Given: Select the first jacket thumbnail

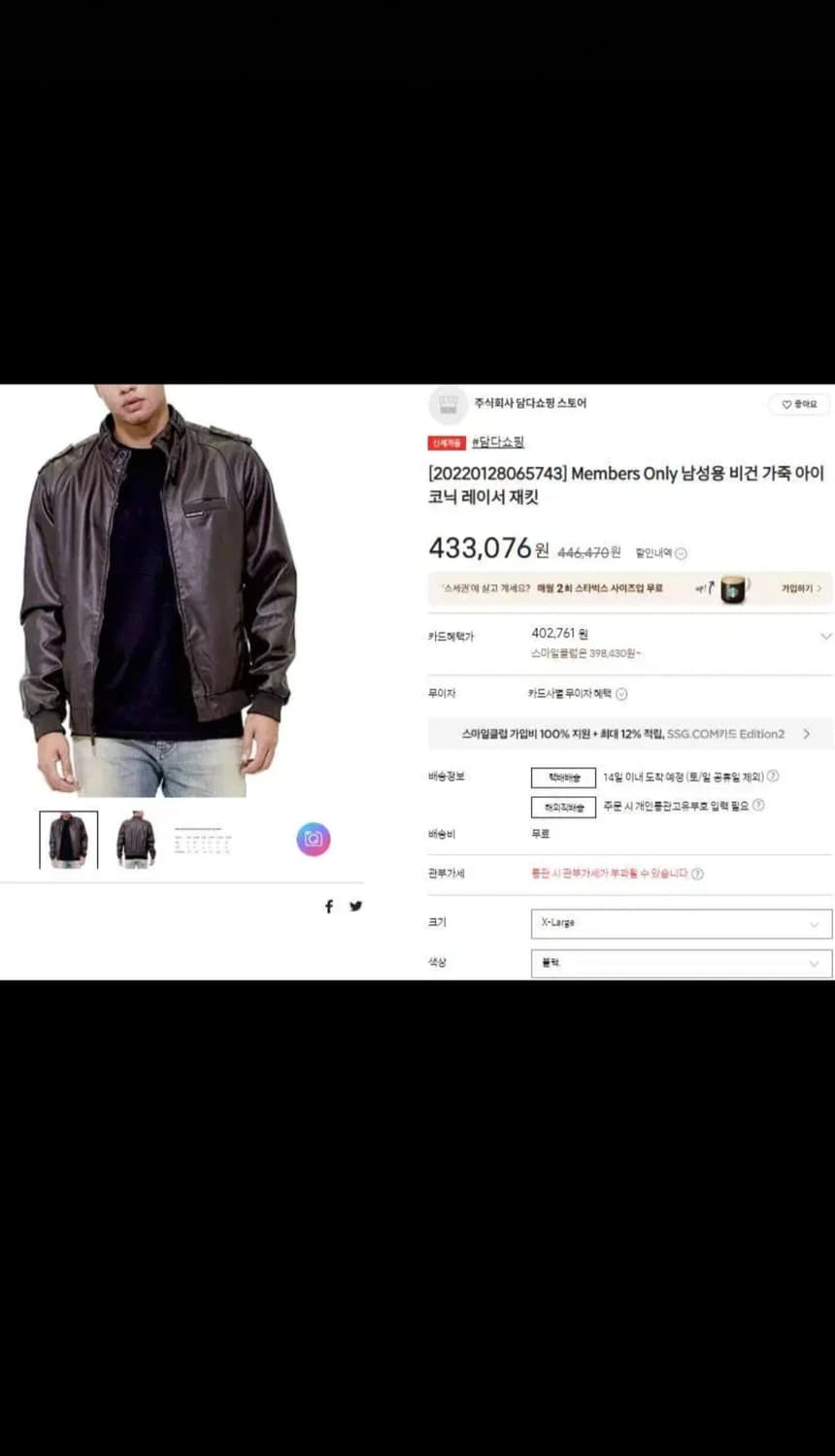Looking at the screenshot, I should (x=67, y=839).
